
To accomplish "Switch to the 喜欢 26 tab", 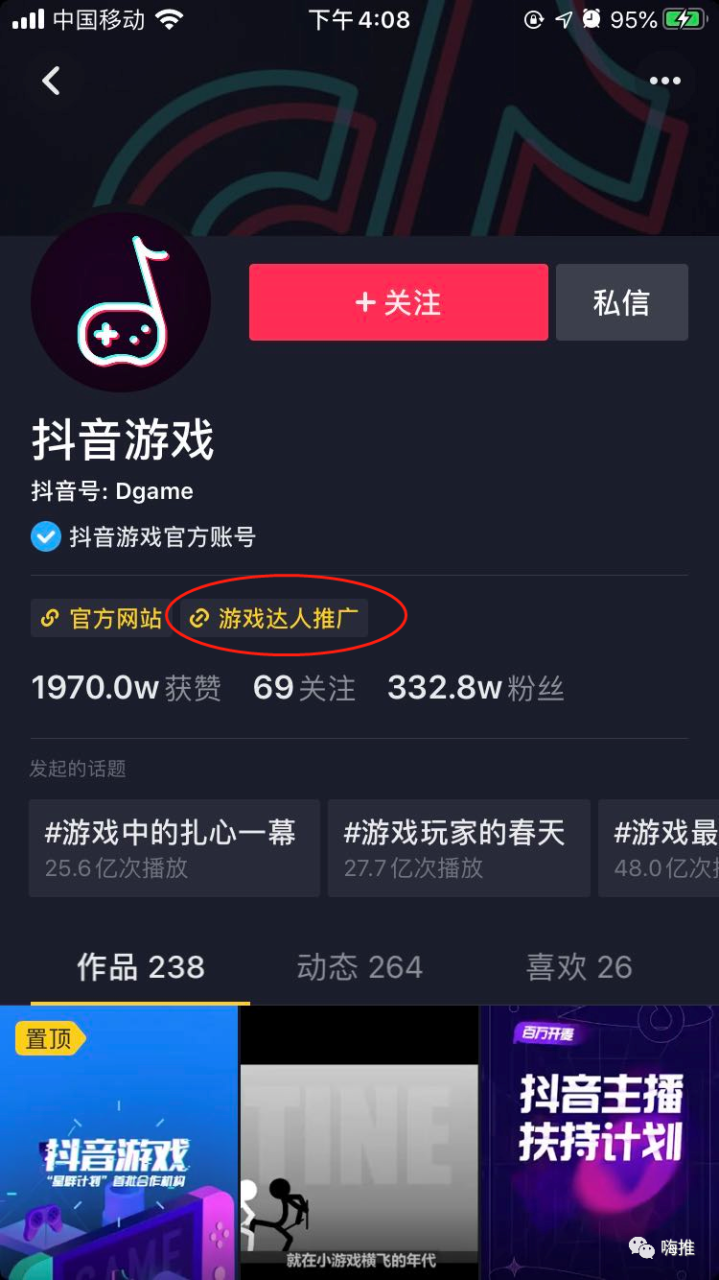I will point(579,967).
